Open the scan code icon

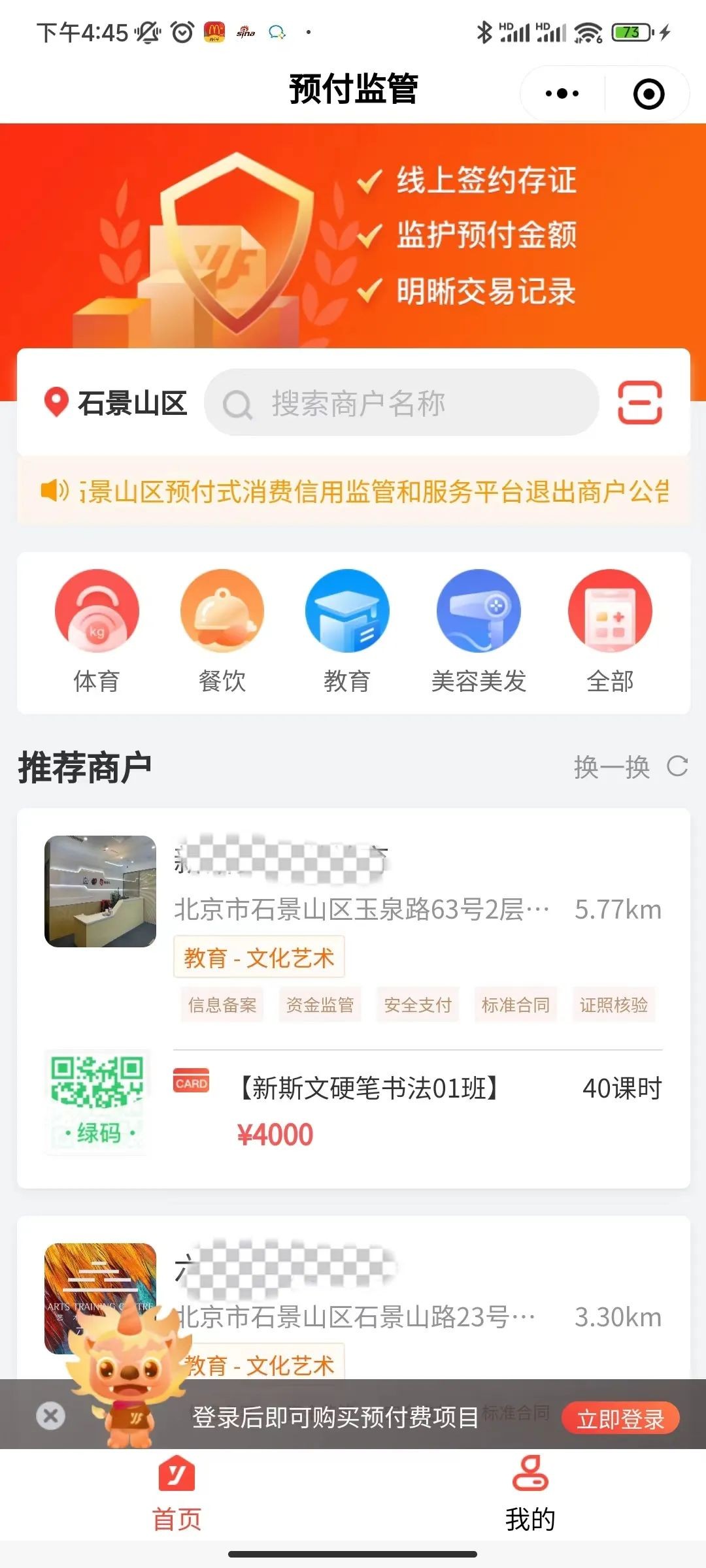pyautogui.click(x=640, y=402)
